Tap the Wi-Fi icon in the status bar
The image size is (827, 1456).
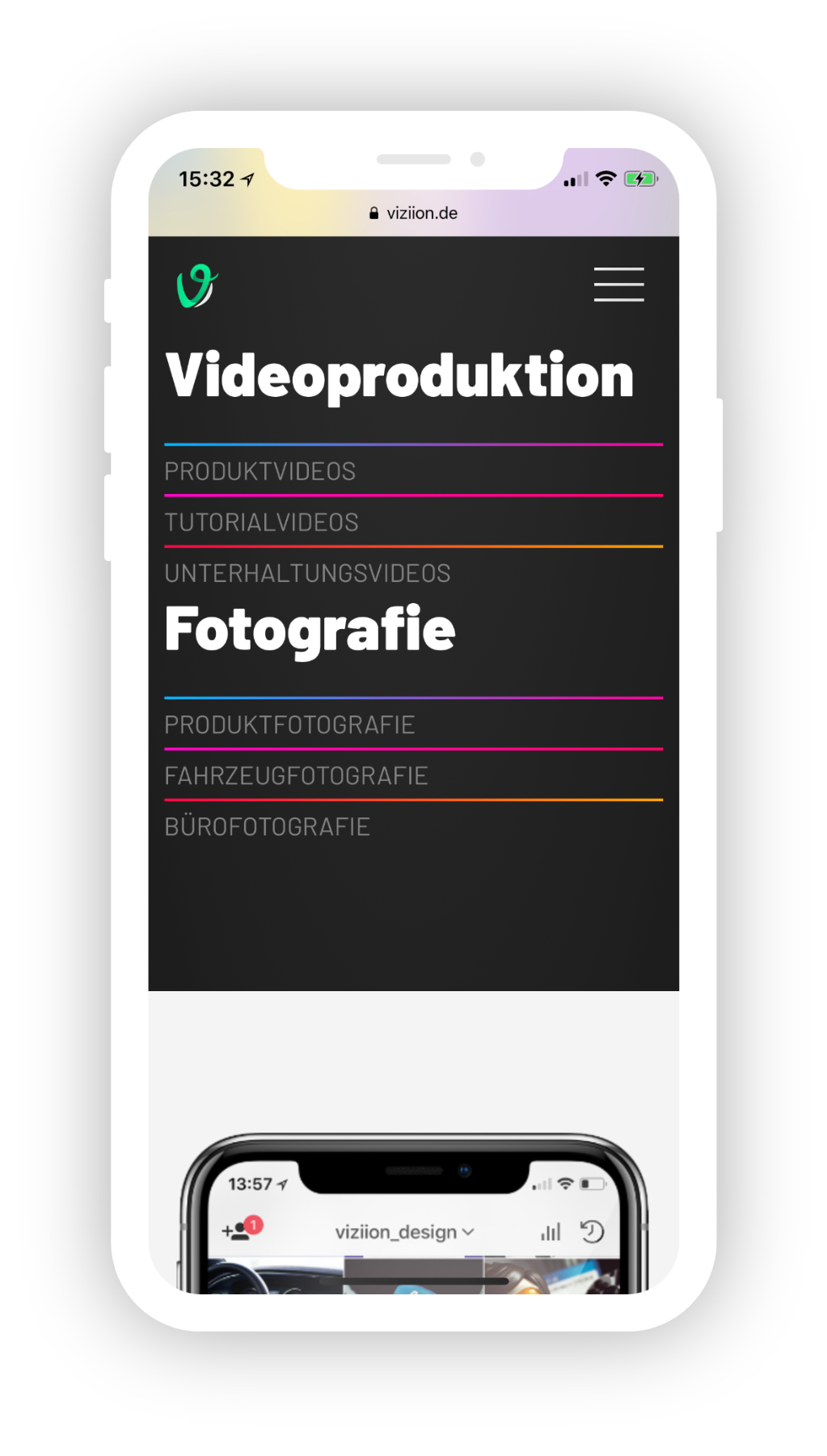coord(604,179)
